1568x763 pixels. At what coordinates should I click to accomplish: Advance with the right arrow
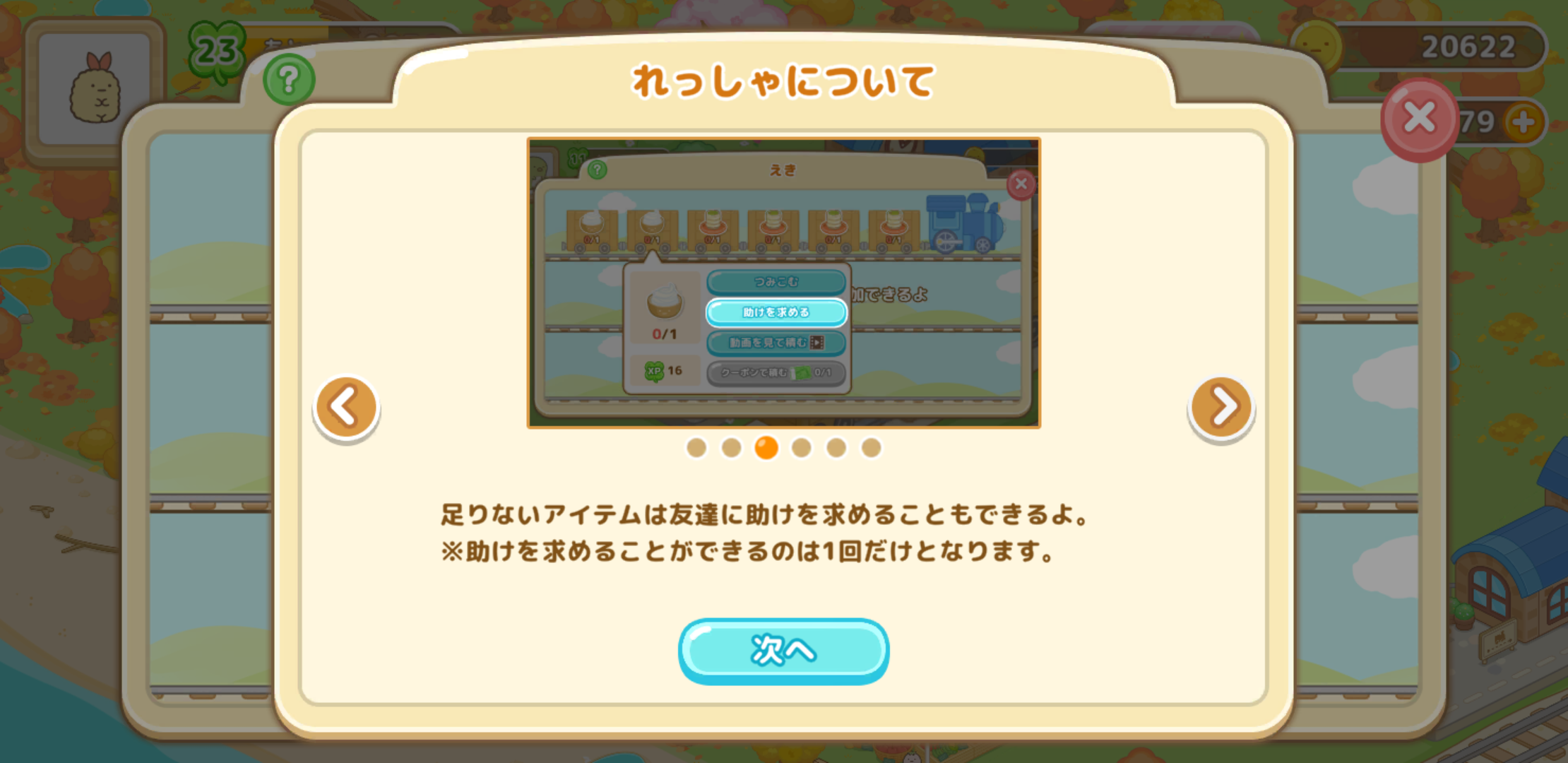1221,407
